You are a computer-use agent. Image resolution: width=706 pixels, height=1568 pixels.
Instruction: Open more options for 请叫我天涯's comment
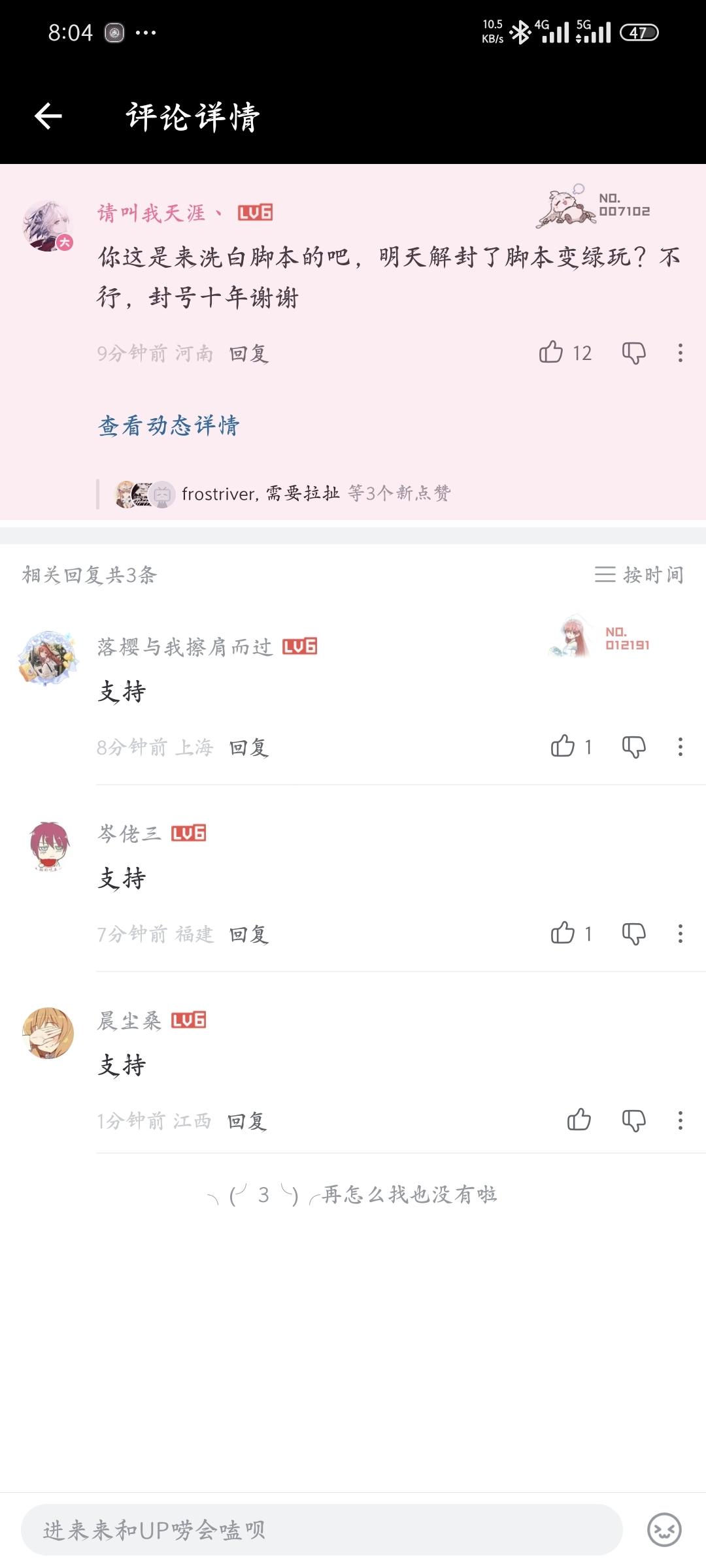pyautogui.click(x=680, y=353)
